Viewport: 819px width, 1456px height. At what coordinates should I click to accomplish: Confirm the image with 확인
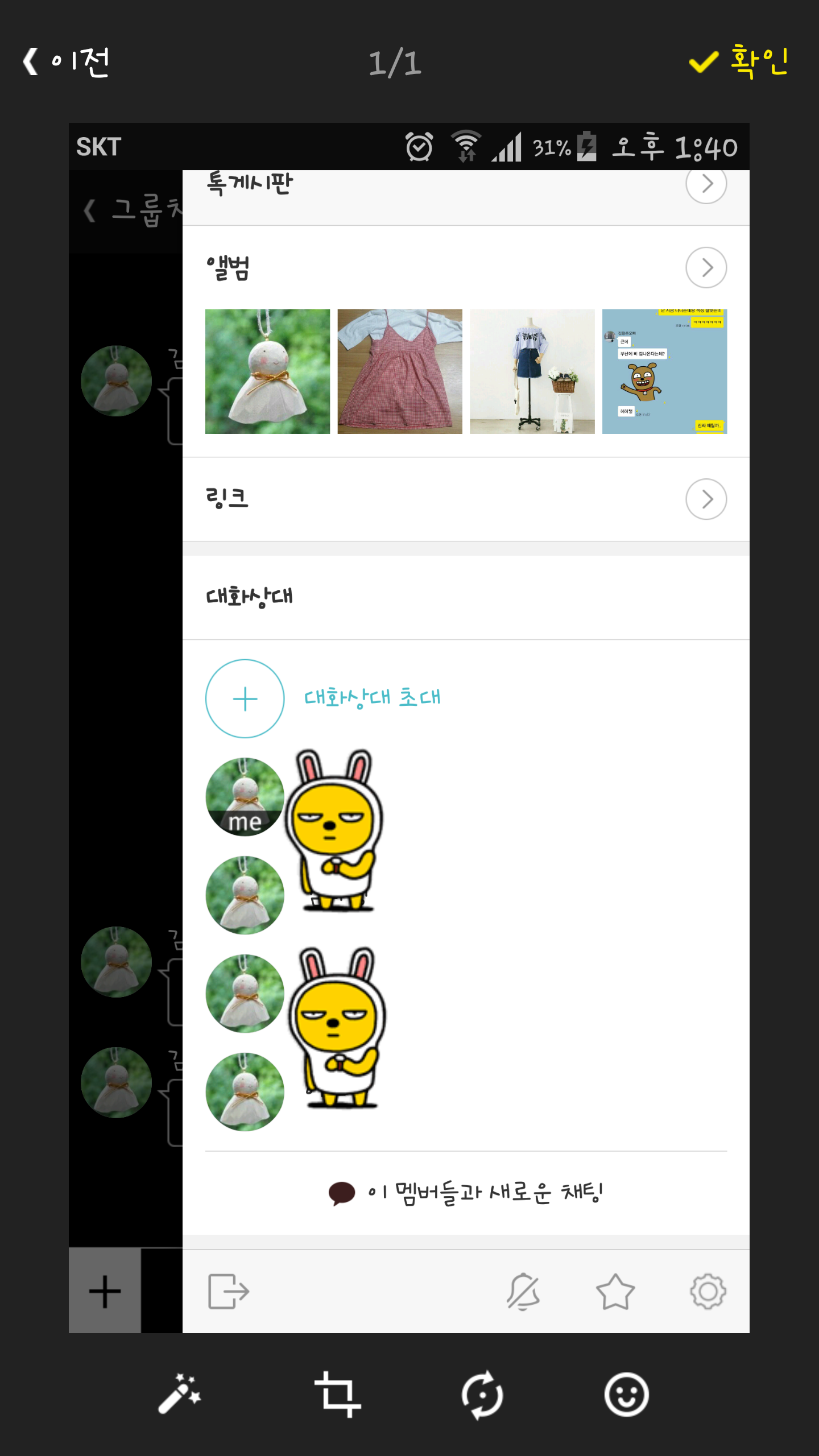point(738,61)
